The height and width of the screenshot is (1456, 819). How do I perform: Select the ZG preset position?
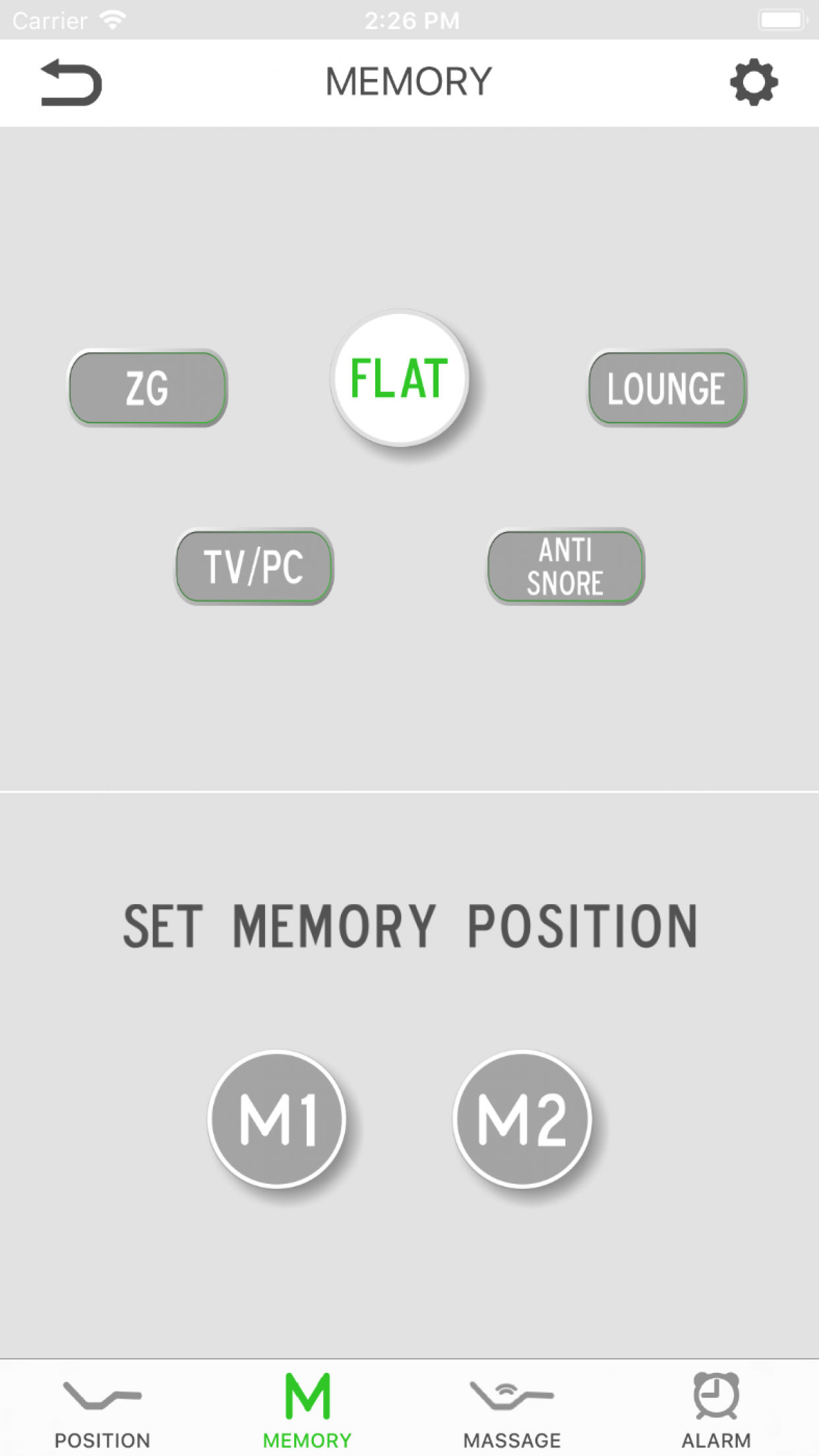pyautogui.click(x=148, y=388)
